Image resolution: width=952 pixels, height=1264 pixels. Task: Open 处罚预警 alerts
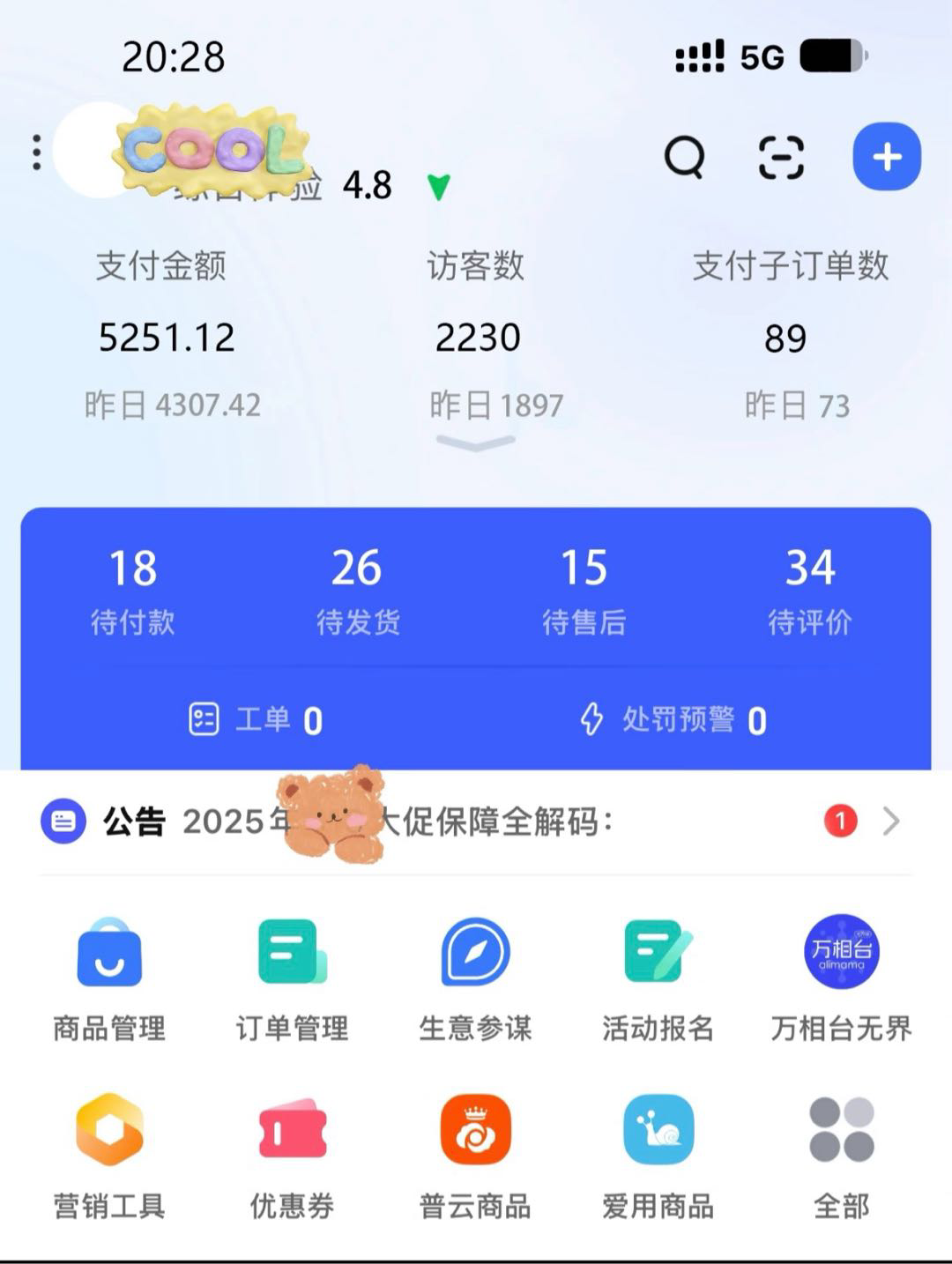[674, 719]
